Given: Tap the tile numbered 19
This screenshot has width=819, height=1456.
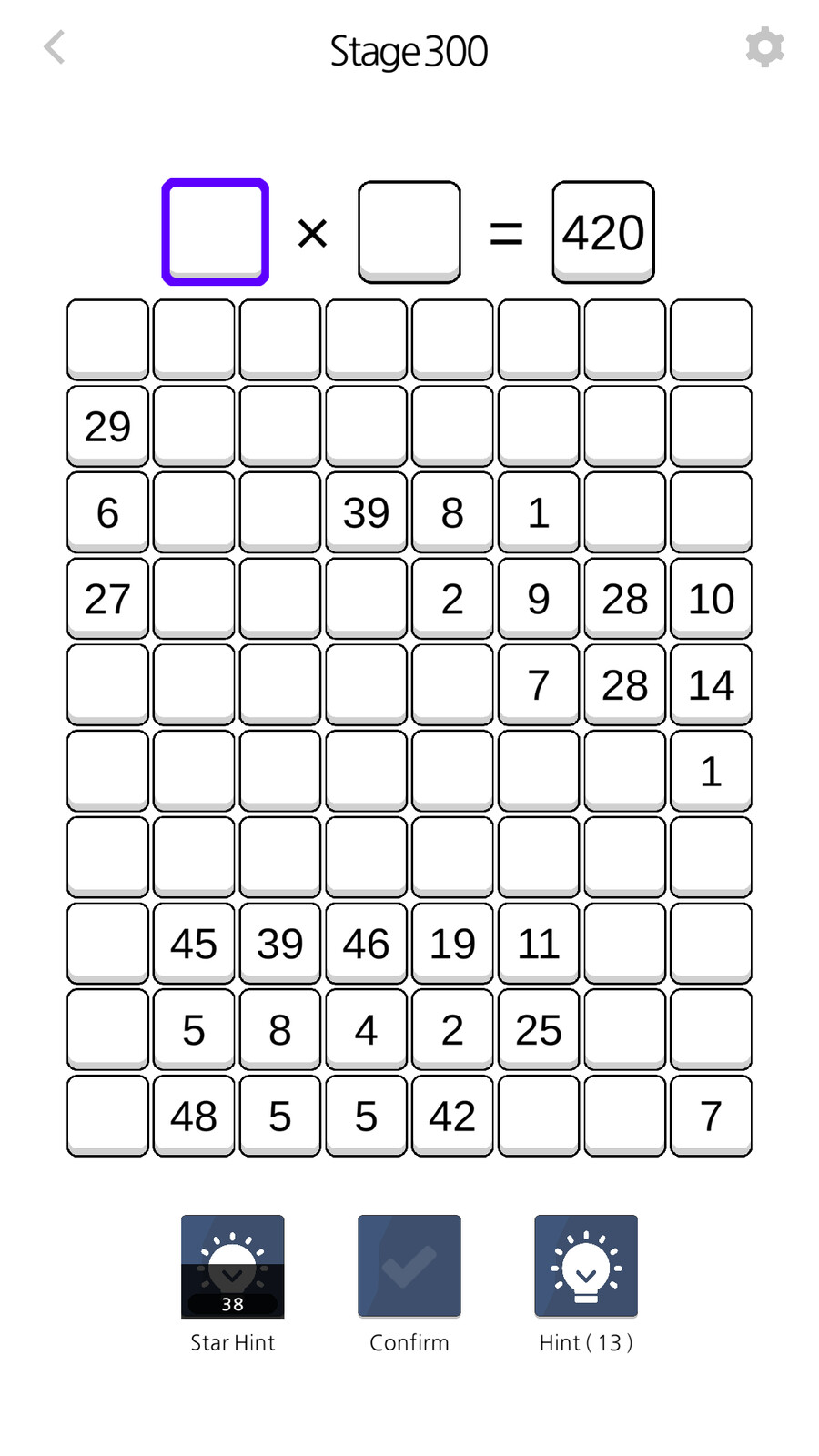Looking at the screenshot, I should (452, 944).
